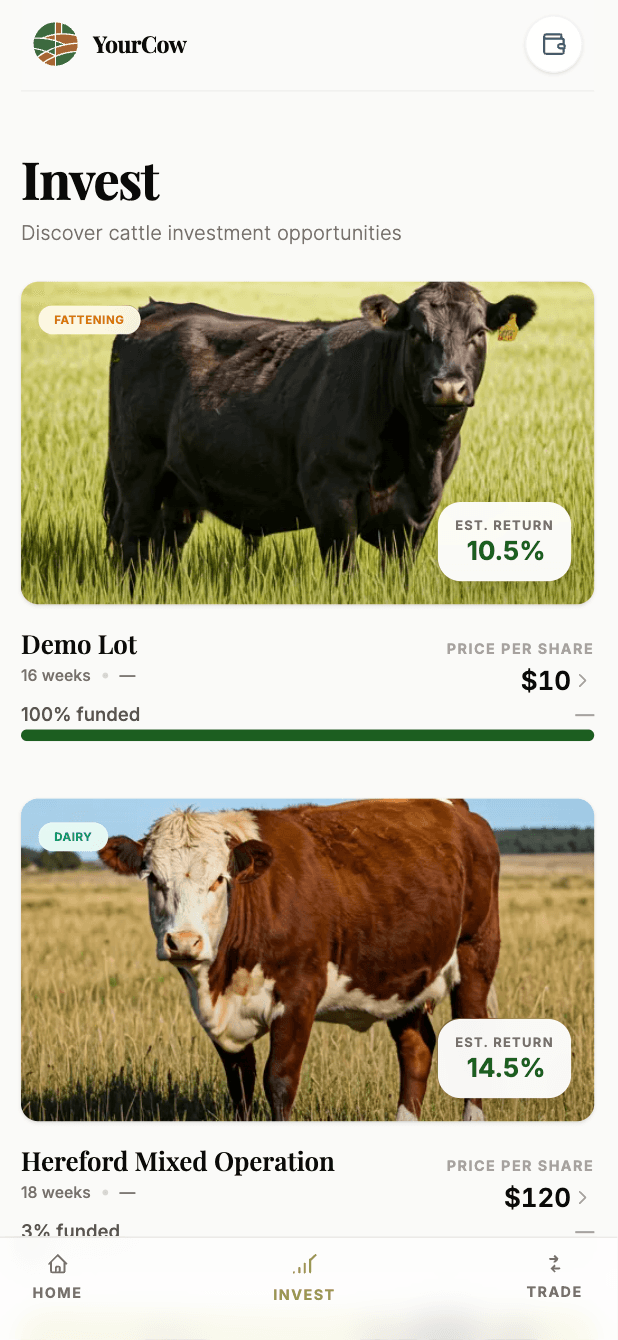Open the wallet icon
The width and height of the screenshot is (618, 1340).
click(x=553, y=44)
